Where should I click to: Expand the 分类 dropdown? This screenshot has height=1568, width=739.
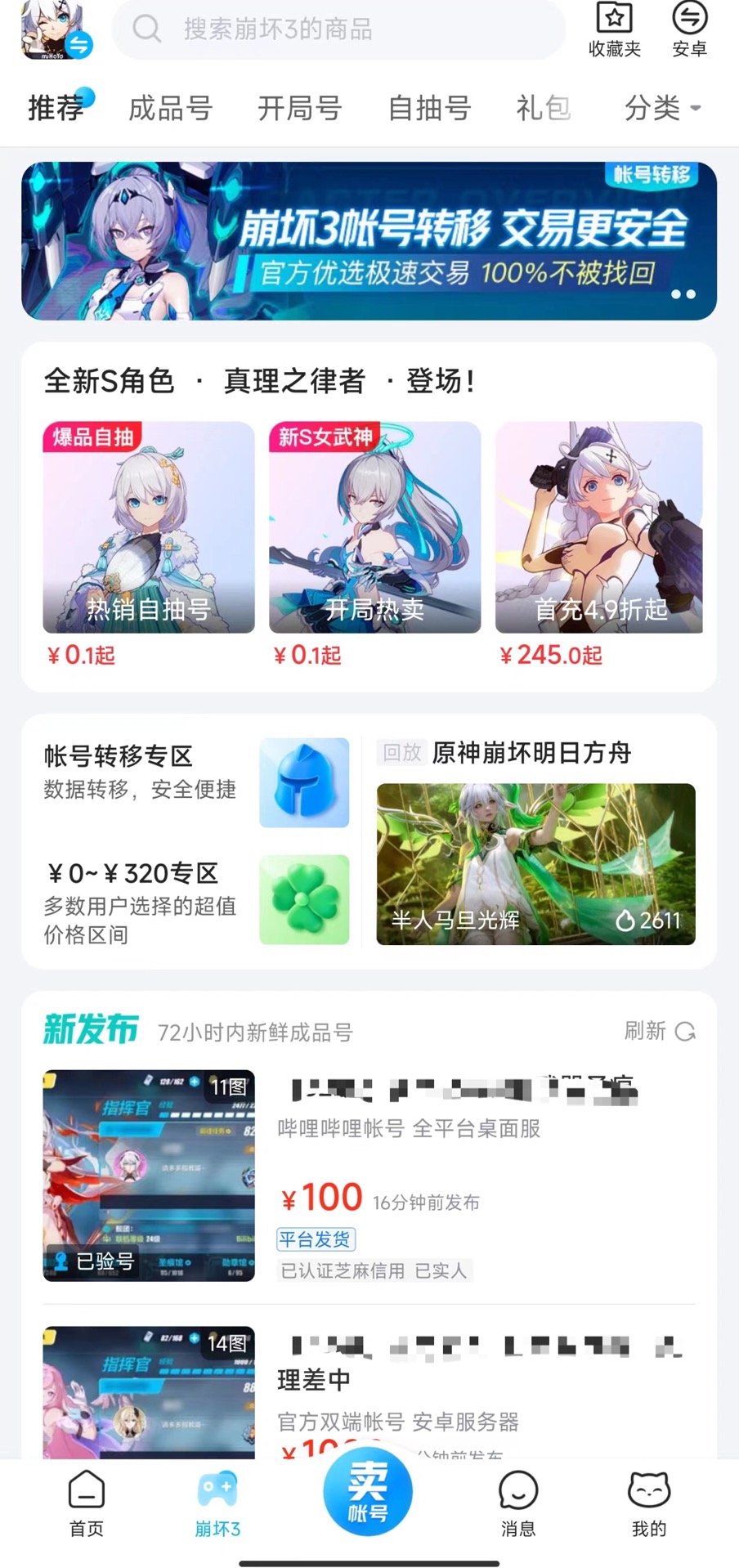[662, 108]
